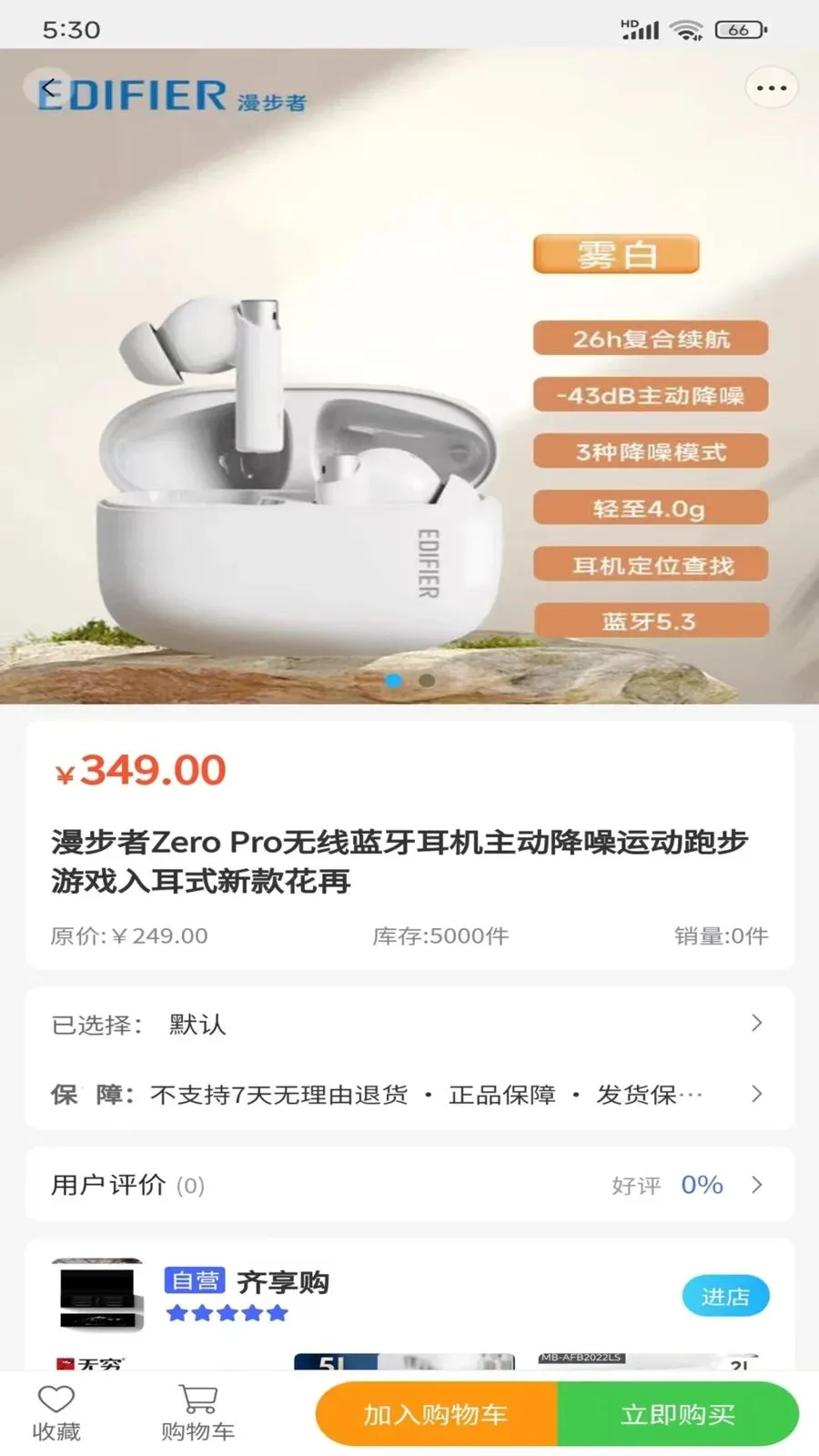
Task: Open the 齐享购 store logo thumbnail
Action: click(x=97, y=1296)
